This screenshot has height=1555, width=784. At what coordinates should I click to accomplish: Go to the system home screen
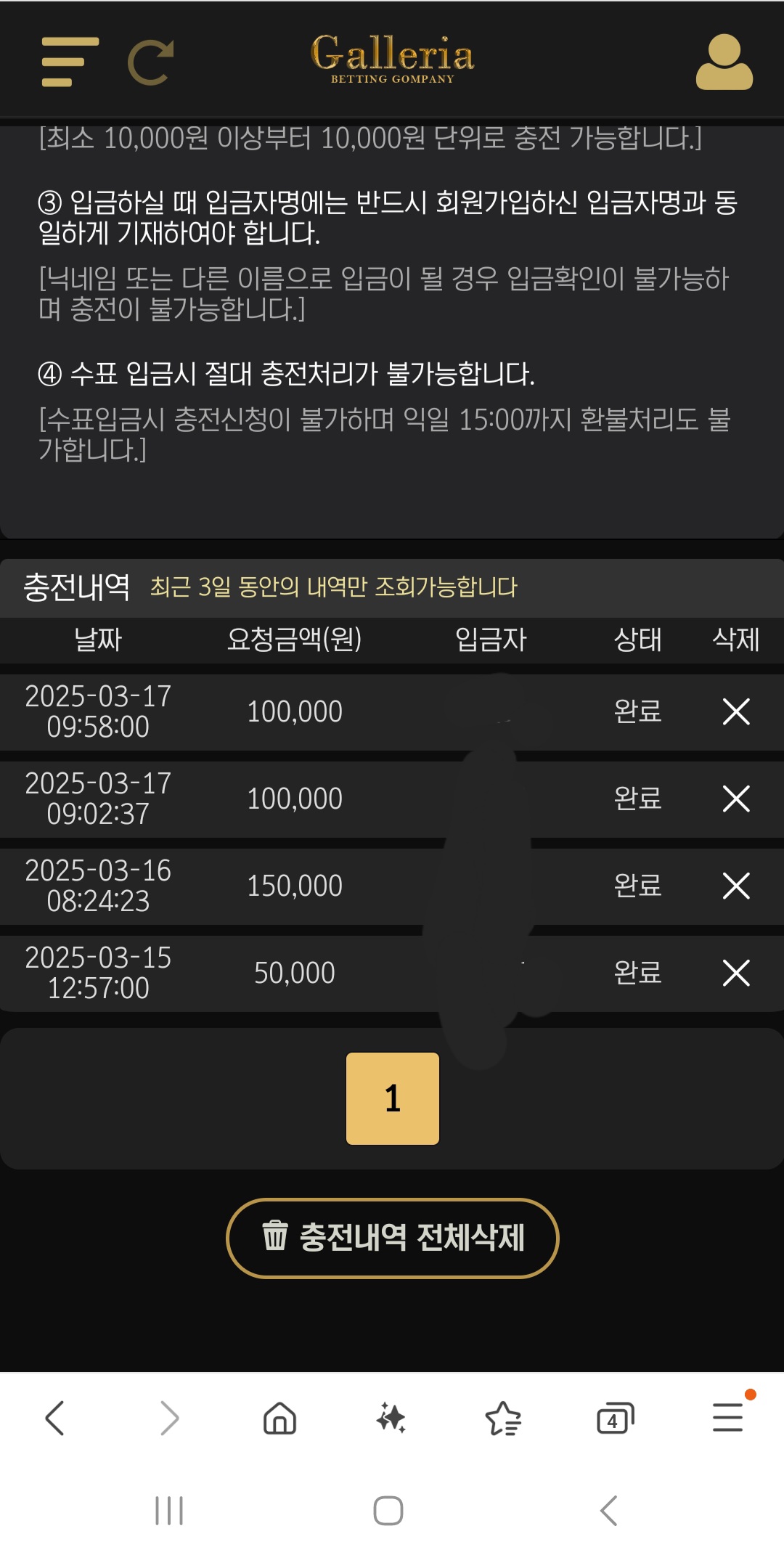tap(388, 1511)
